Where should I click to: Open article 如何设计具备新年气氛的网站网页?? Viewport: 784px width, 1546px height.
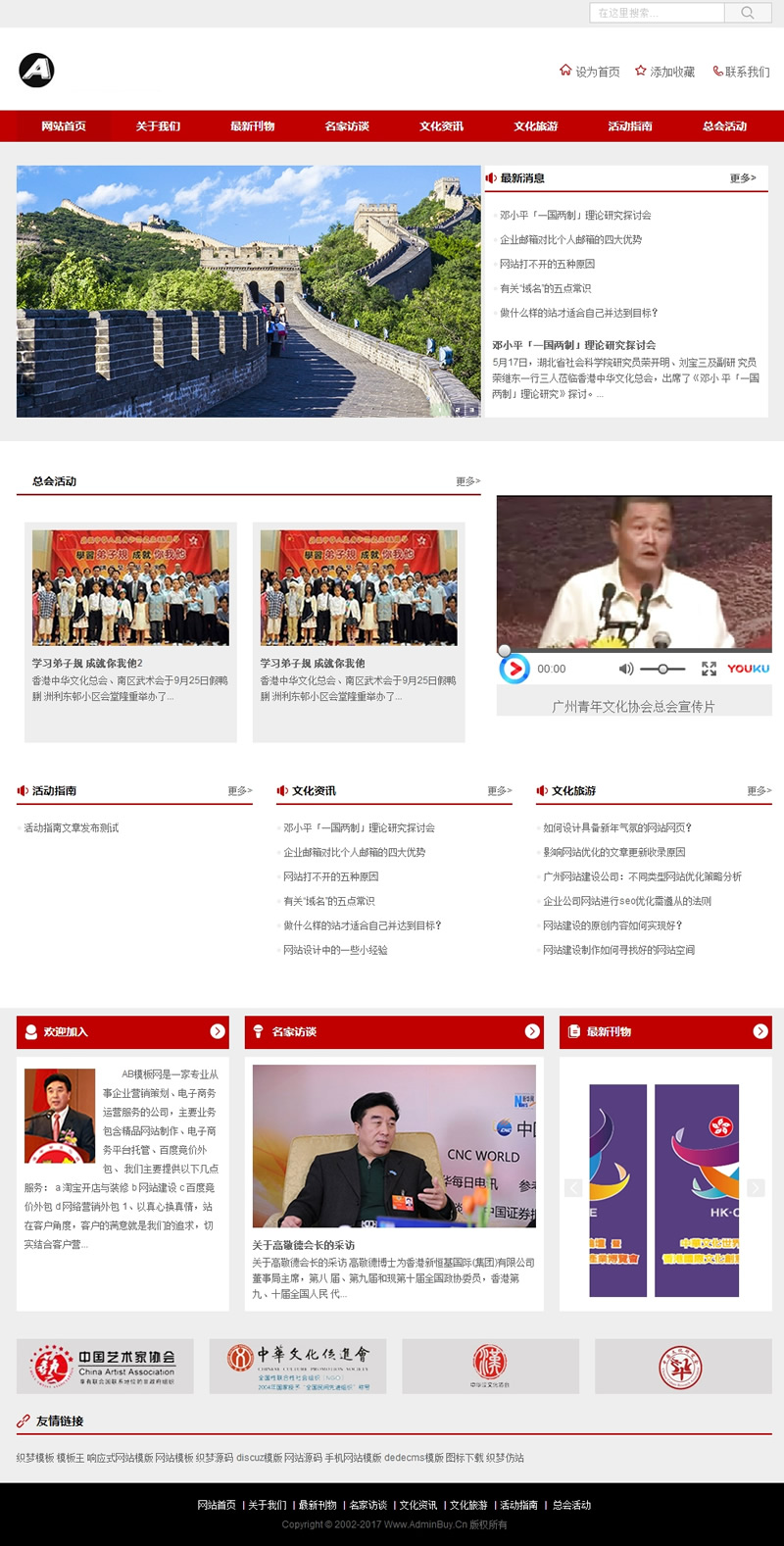pyautogui.click(x=617, y=827)
